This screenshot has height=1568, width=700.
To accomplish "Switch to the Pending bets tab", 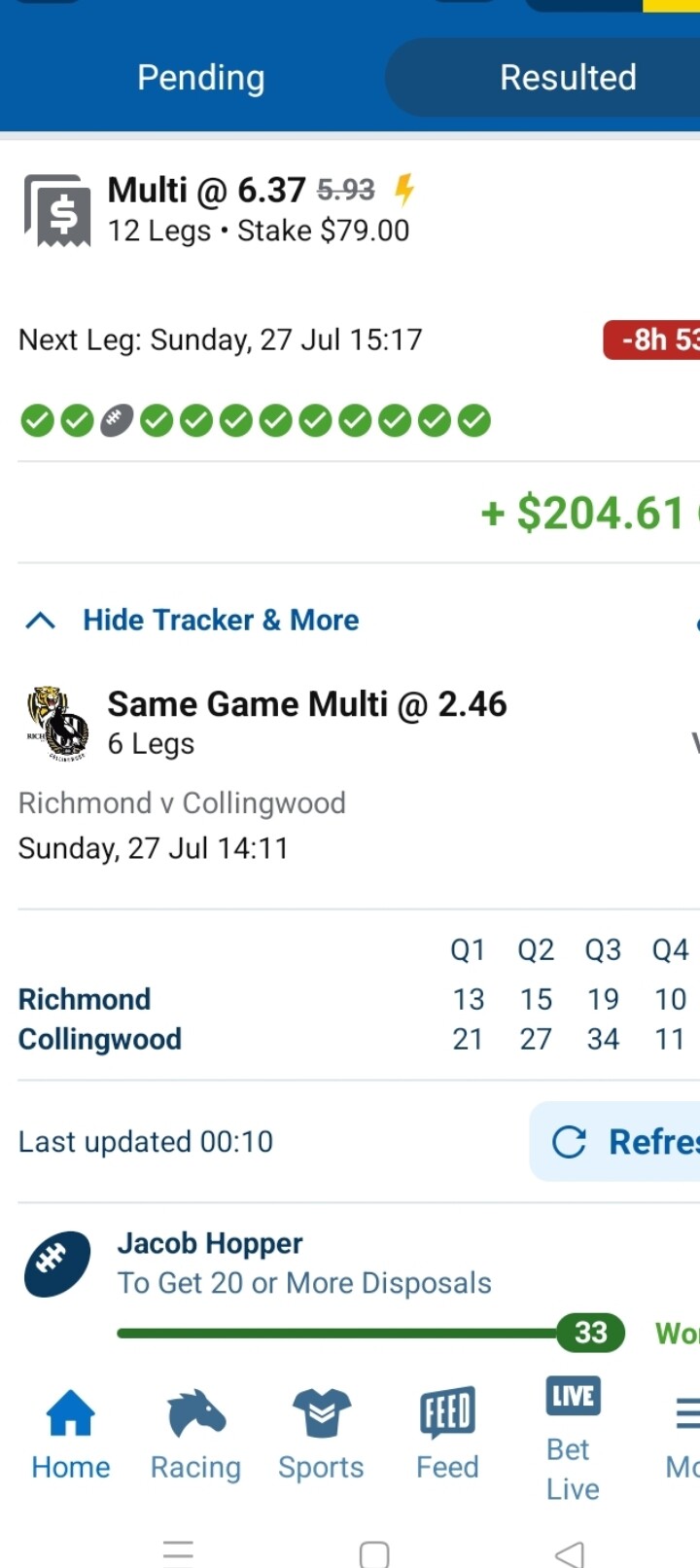I will 200,78.
